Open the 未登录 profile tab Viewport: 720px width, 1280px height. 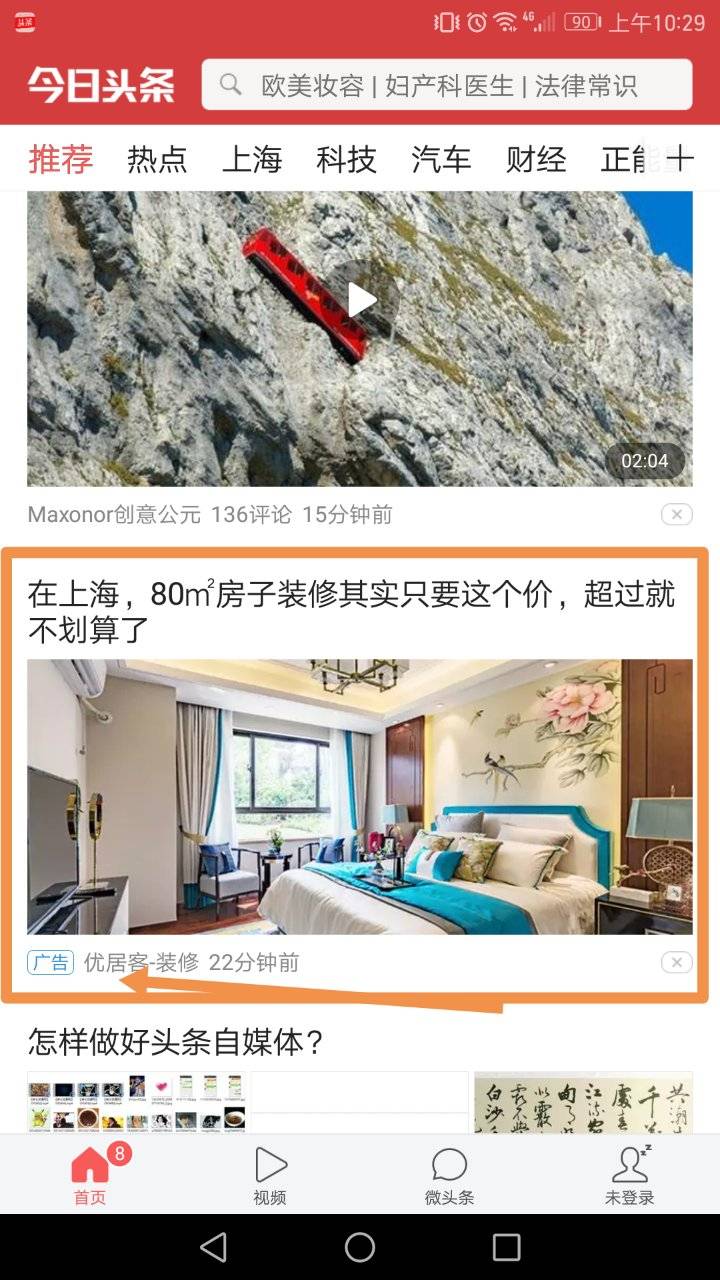pos(630,1176)
